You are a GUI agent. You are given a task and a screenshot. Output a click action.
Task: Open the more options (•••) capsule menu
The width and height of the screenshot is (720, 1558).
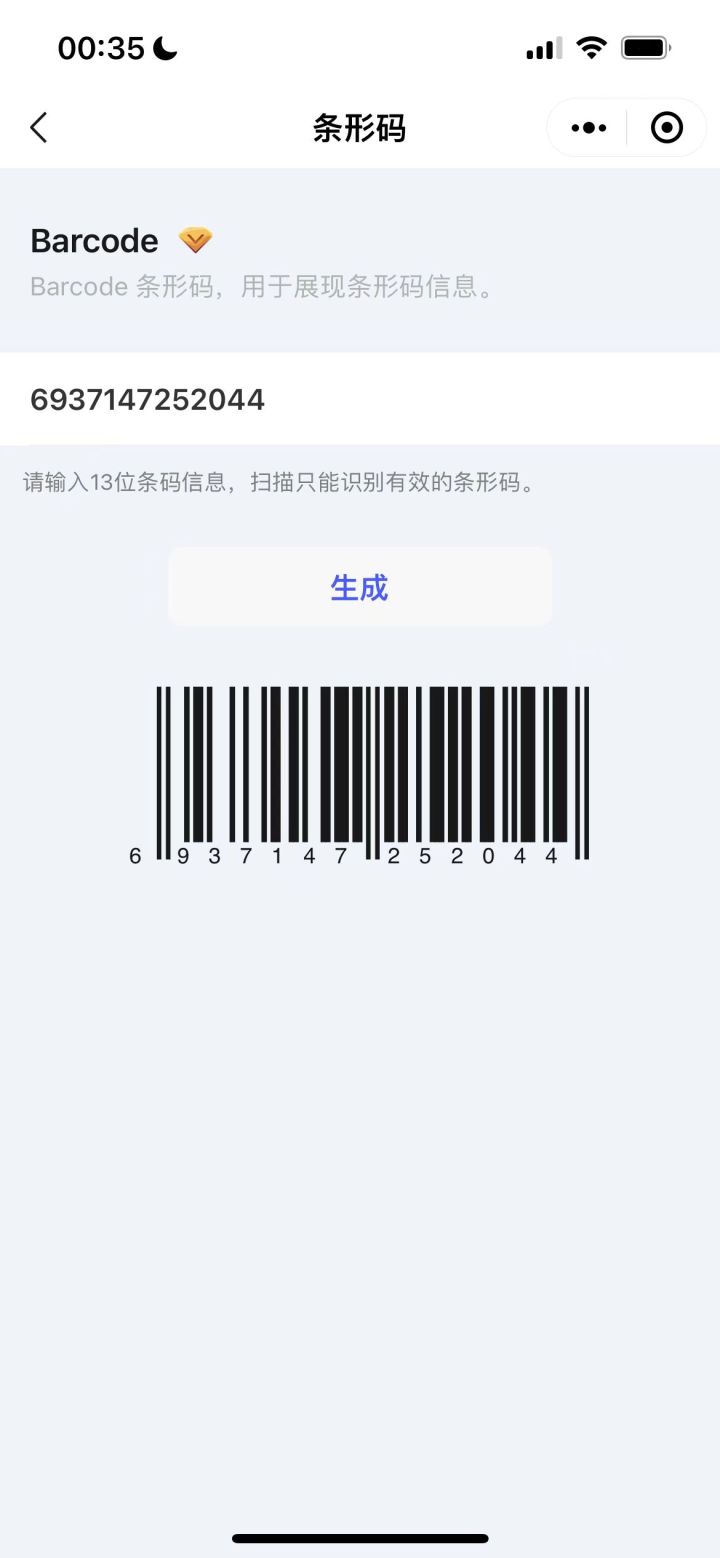(x=587, y=127)
